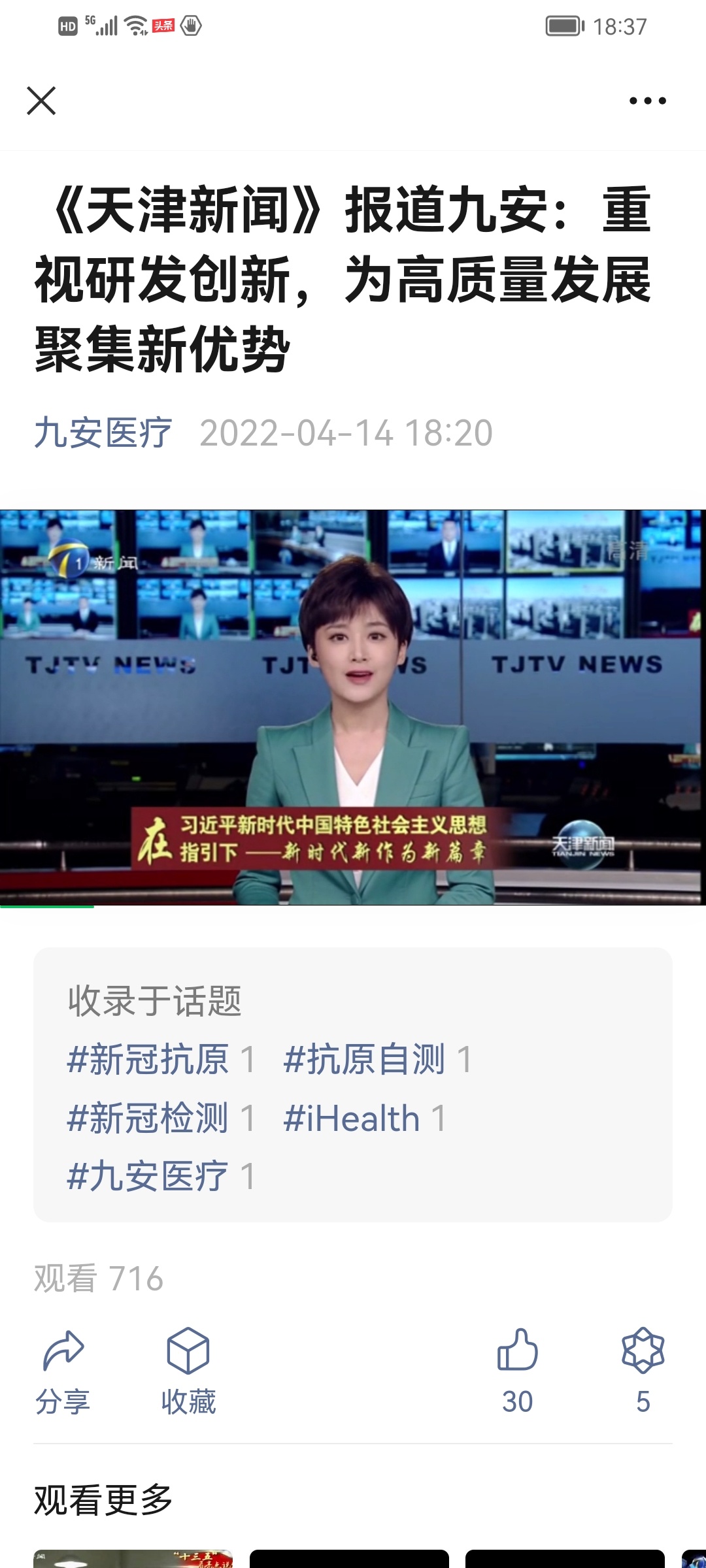This screenshot has width=706, height=1568.
Task: Open the #九安医疗 topic
Action: tap(161, 1176)
